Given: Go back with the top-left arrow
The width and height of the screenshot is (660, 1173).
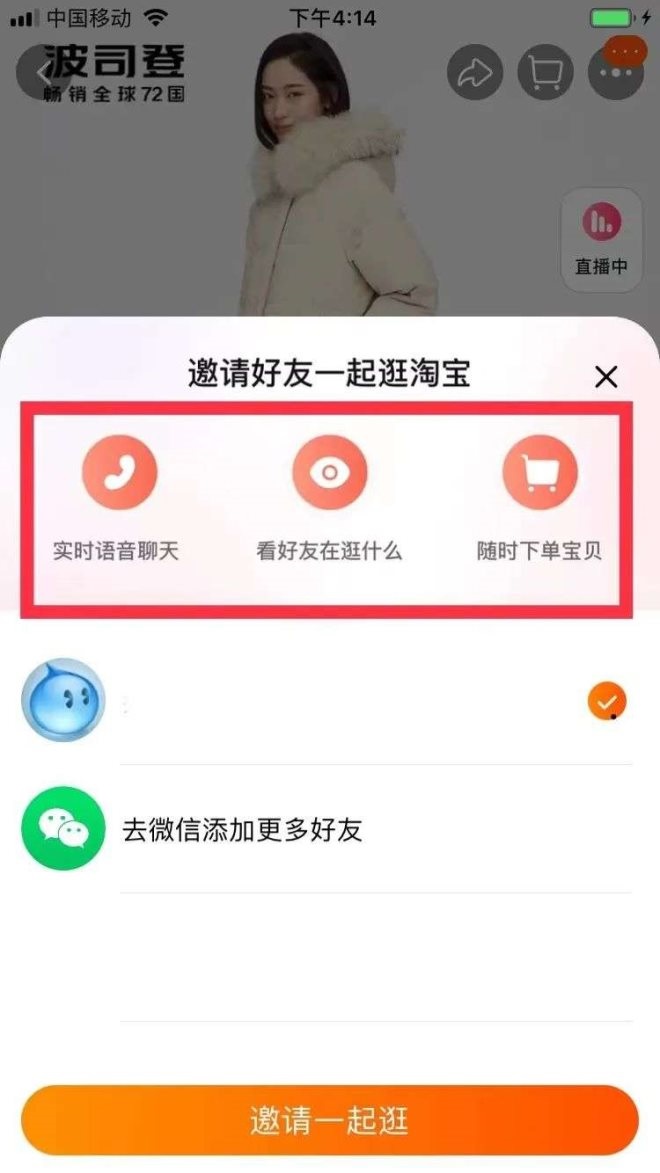Looking at the screenshot, I should click(42, 72).
